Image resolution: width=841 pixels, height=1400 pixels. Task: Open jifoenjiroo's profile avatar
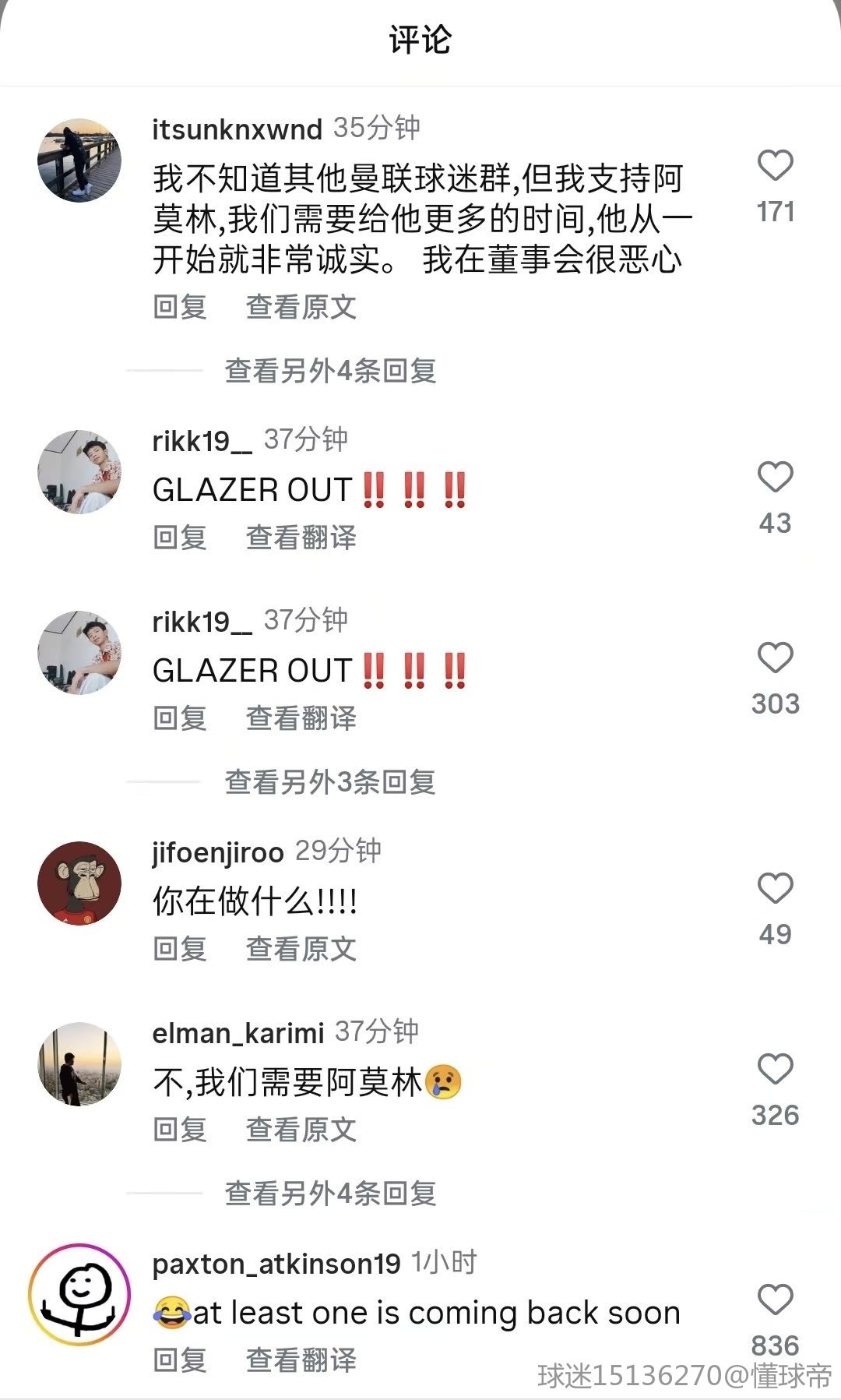pos(79,883)
